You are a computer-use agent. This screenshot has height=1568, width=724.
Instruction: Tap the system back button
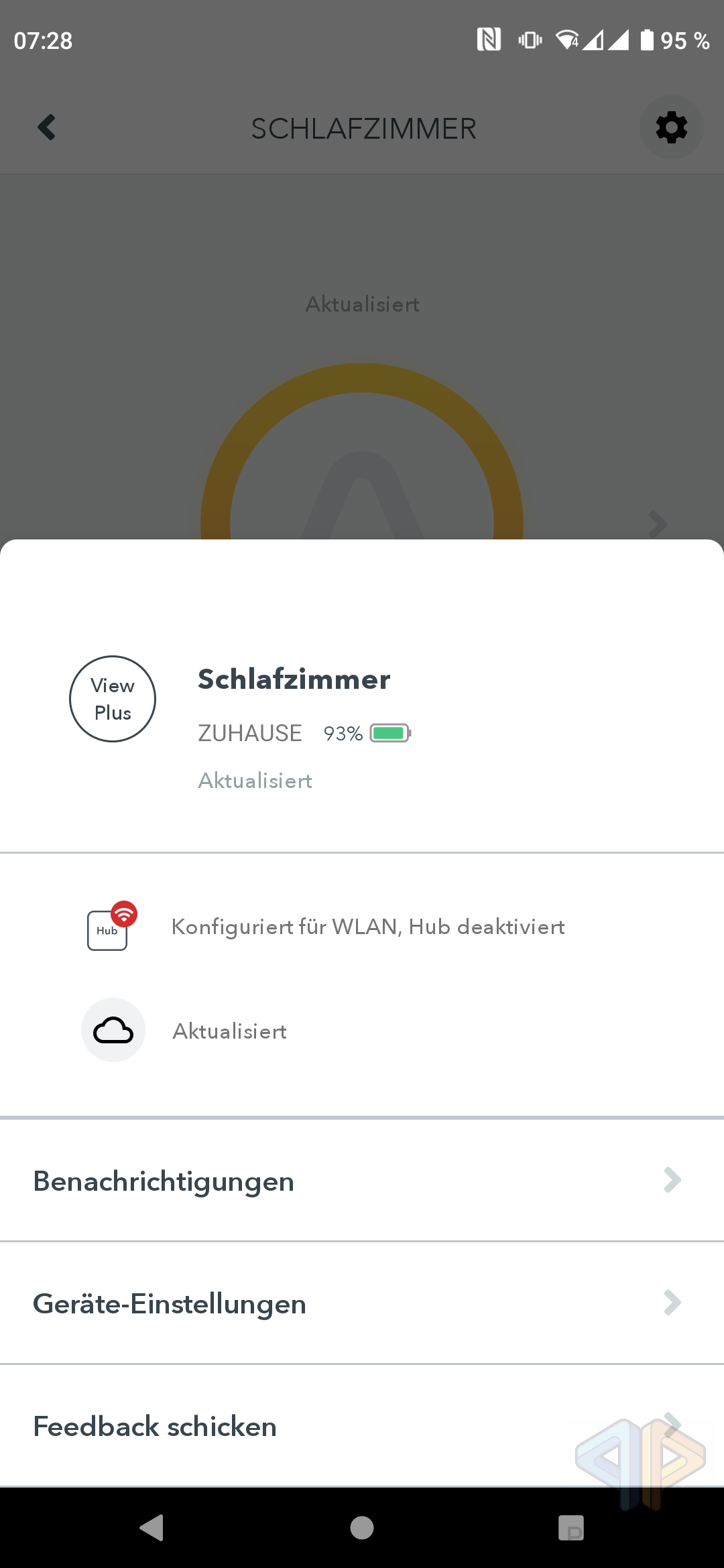152,1528
